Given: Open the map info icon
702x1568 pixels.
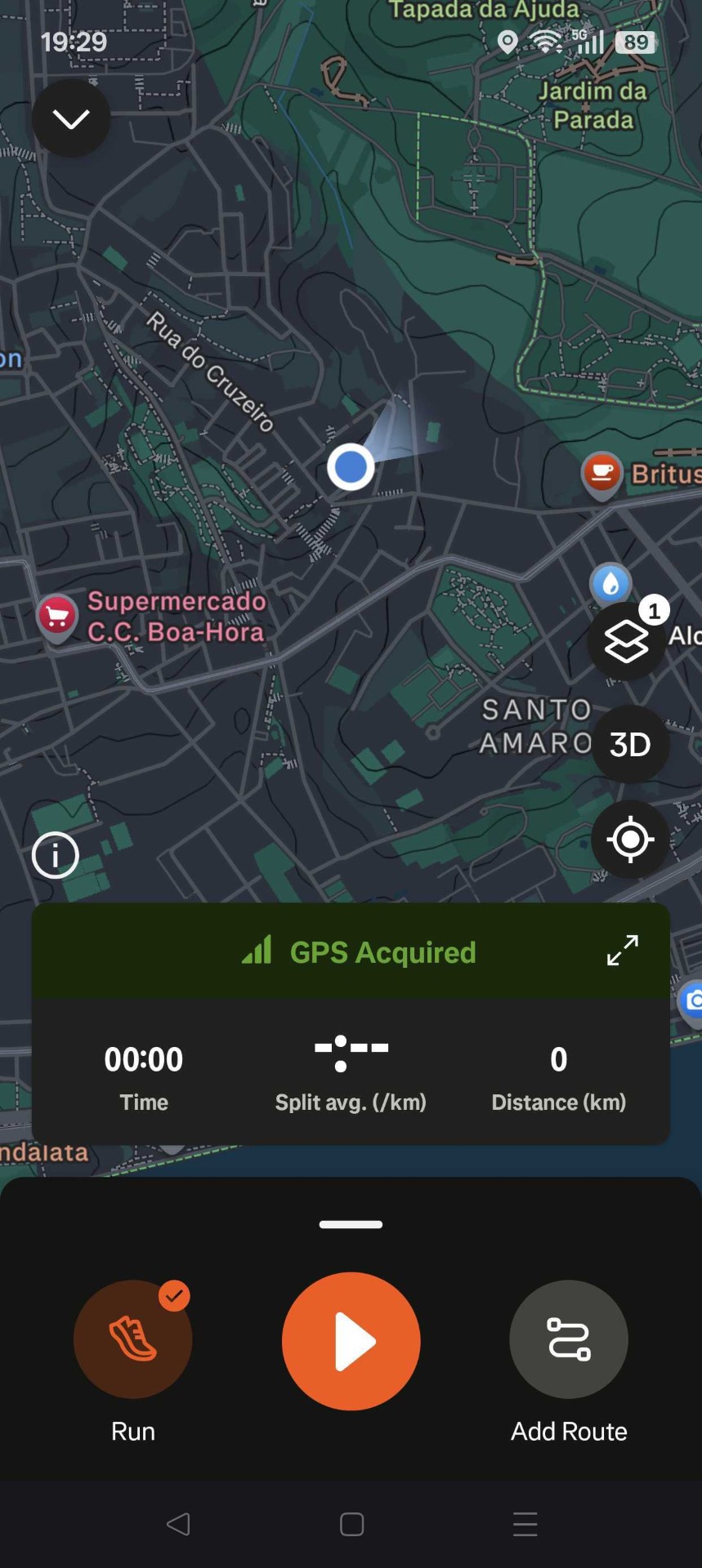Looking at the screenshot, I should (x=56, y=855).
